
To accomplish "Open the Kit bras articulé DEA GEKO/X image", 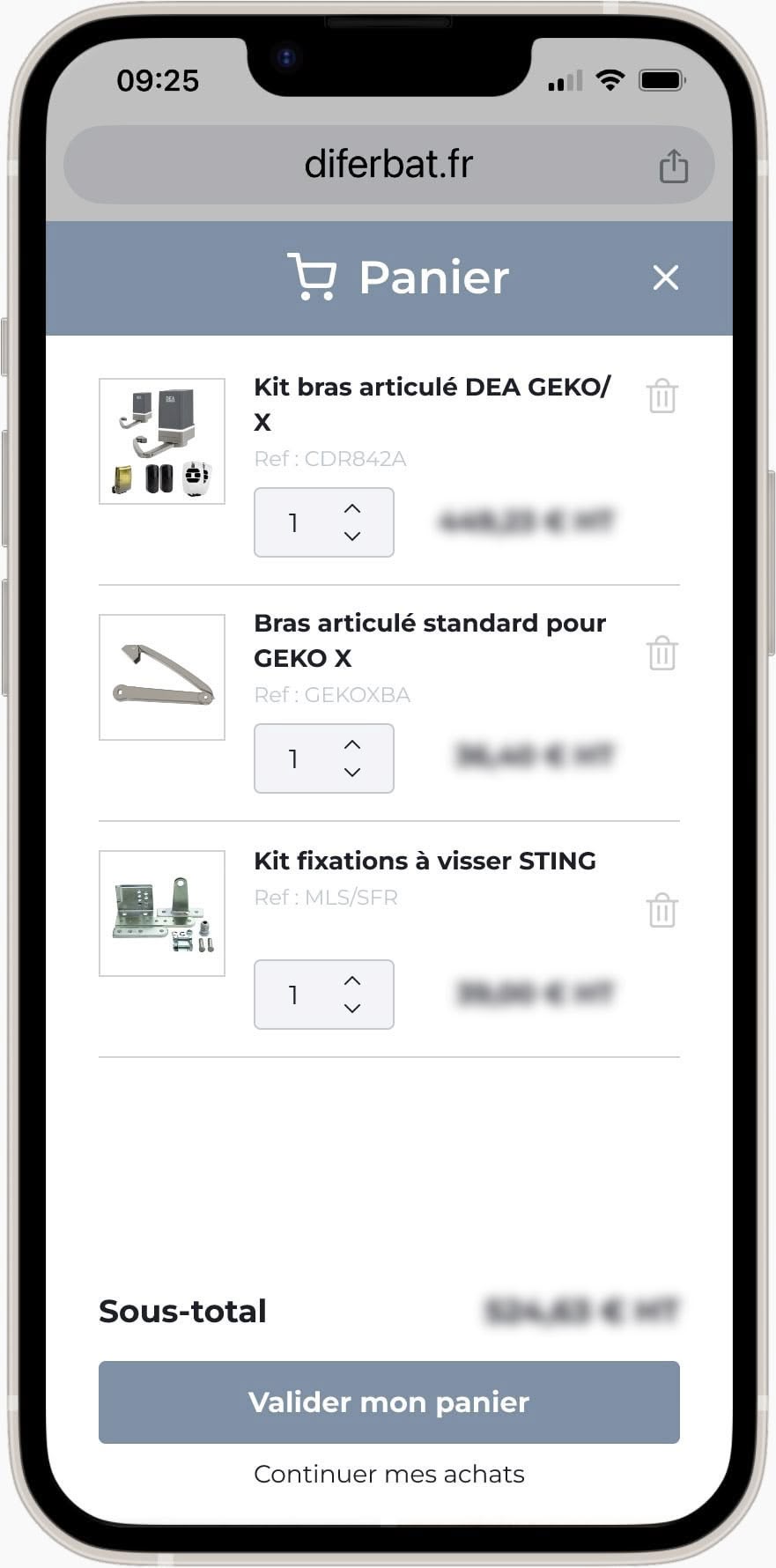I will [162, 441].
